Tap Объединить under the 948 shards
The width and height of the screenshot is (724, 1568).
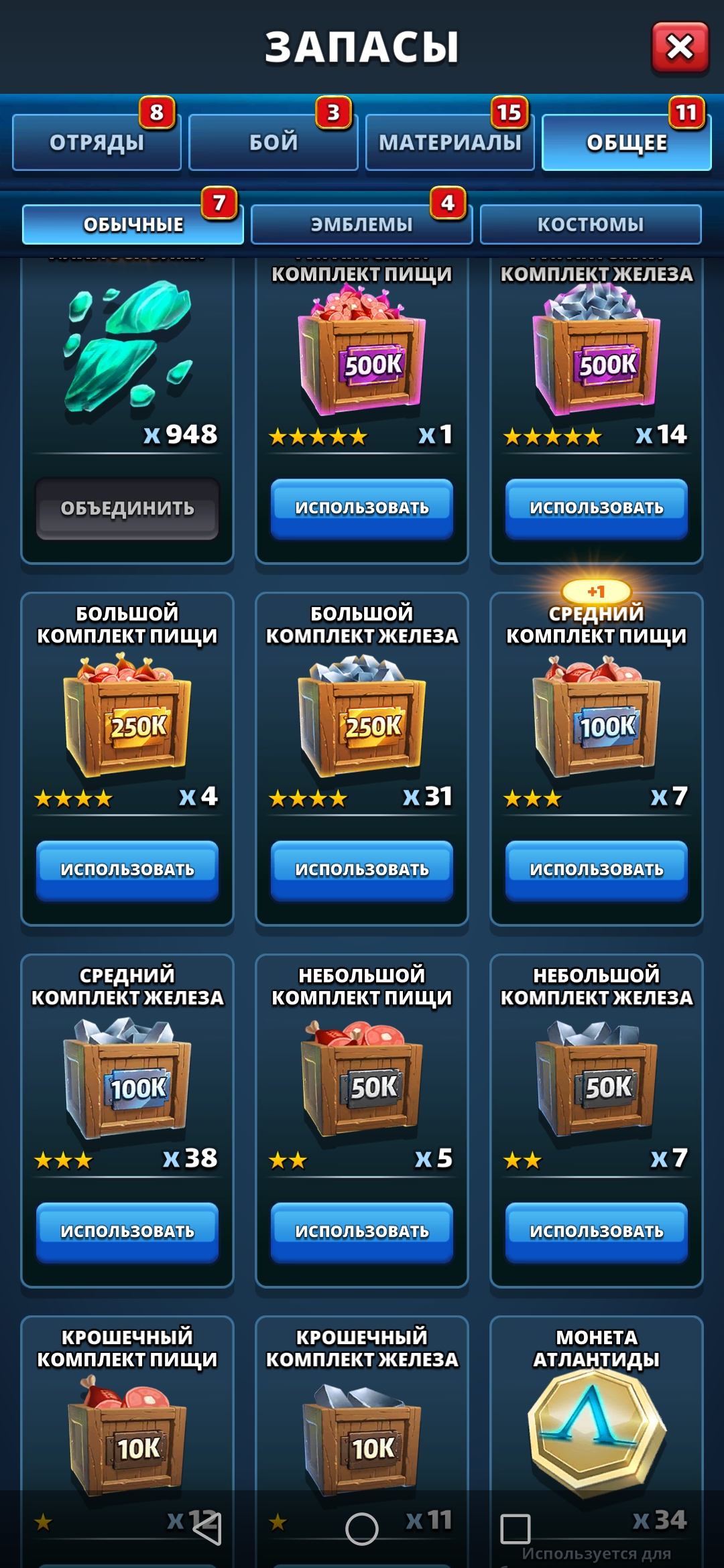coord(127,509)
